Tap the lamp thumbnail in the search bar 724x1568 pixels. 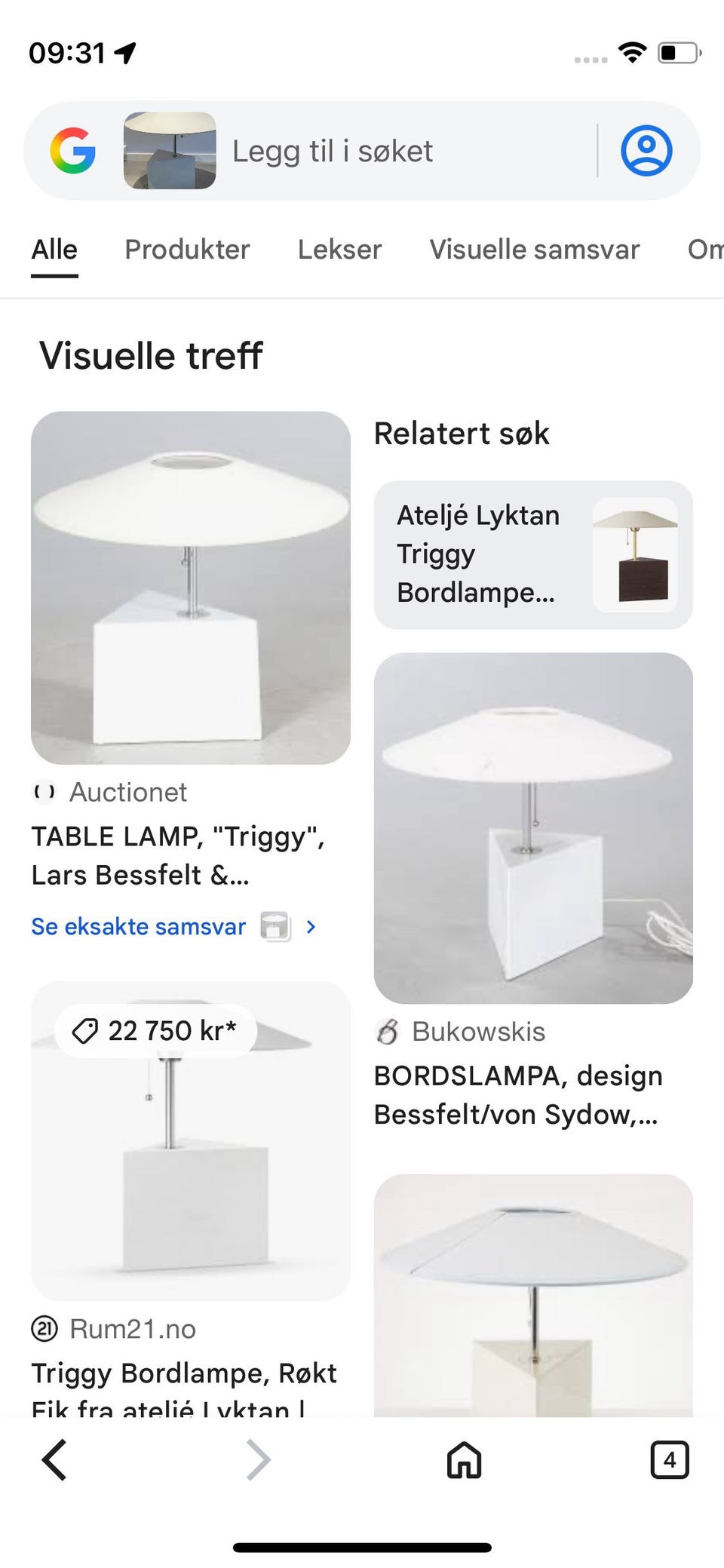170,151
